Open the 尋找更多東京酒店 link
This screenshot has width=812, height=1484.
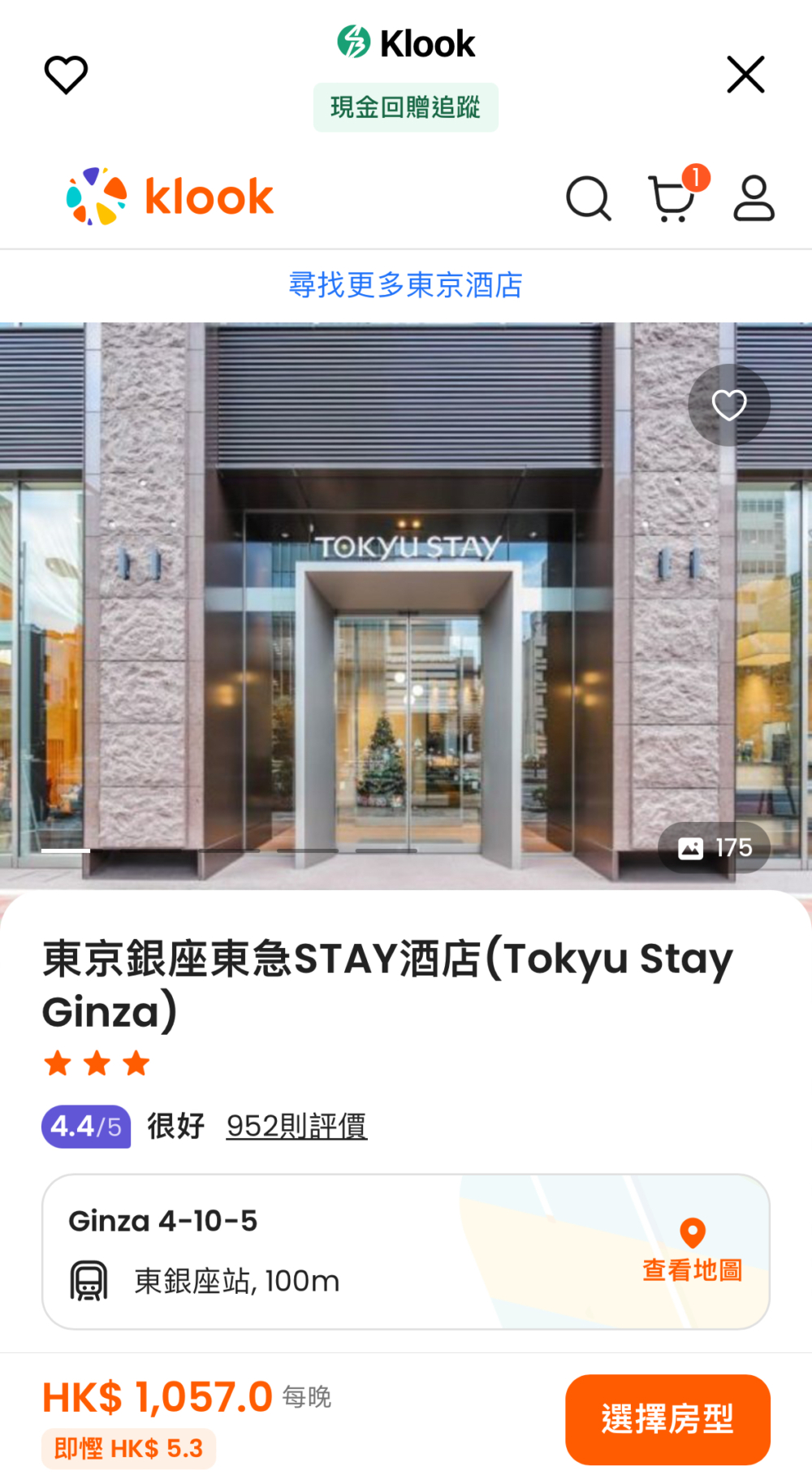coord(405,285)
